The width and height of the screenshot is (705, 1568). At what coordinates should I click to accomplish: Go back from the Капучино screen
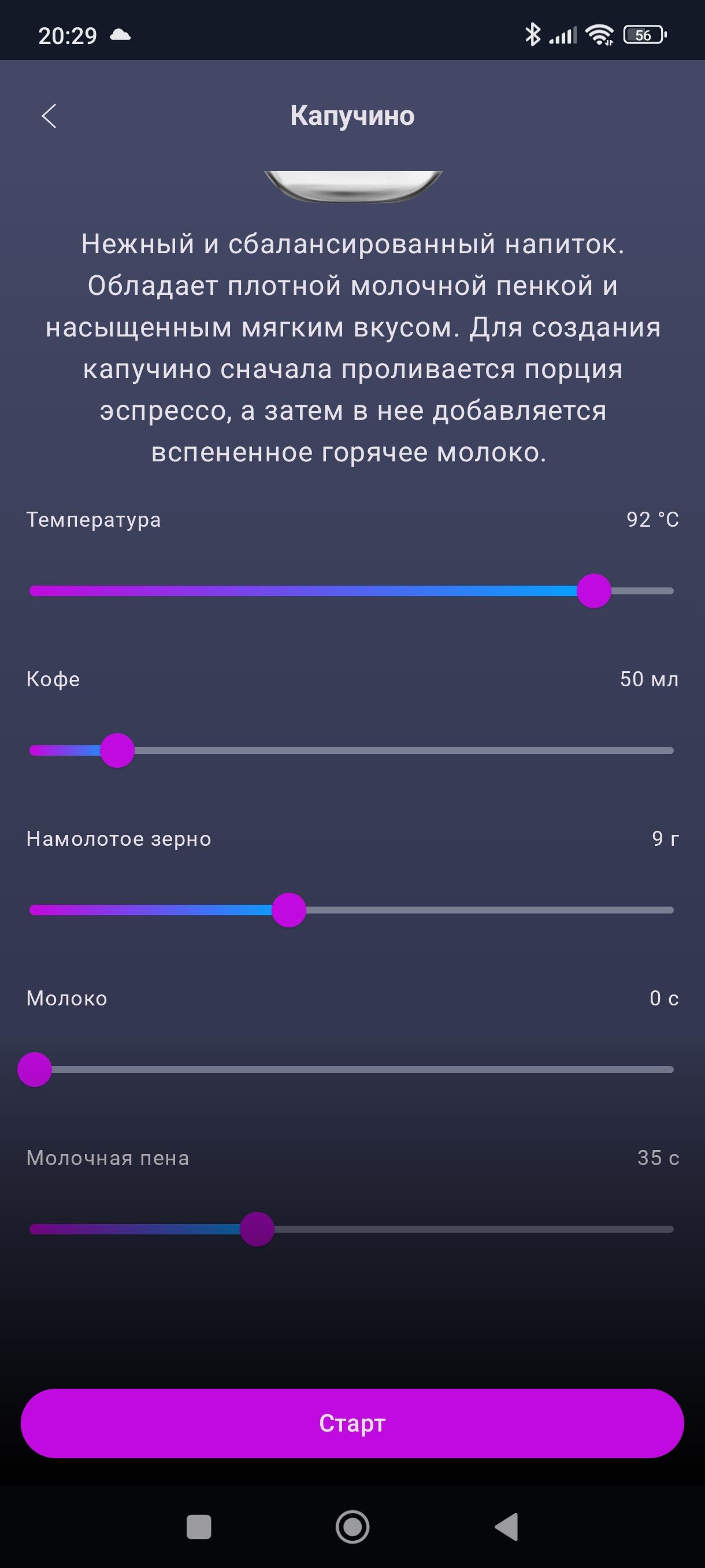click(x=49, y=116)
